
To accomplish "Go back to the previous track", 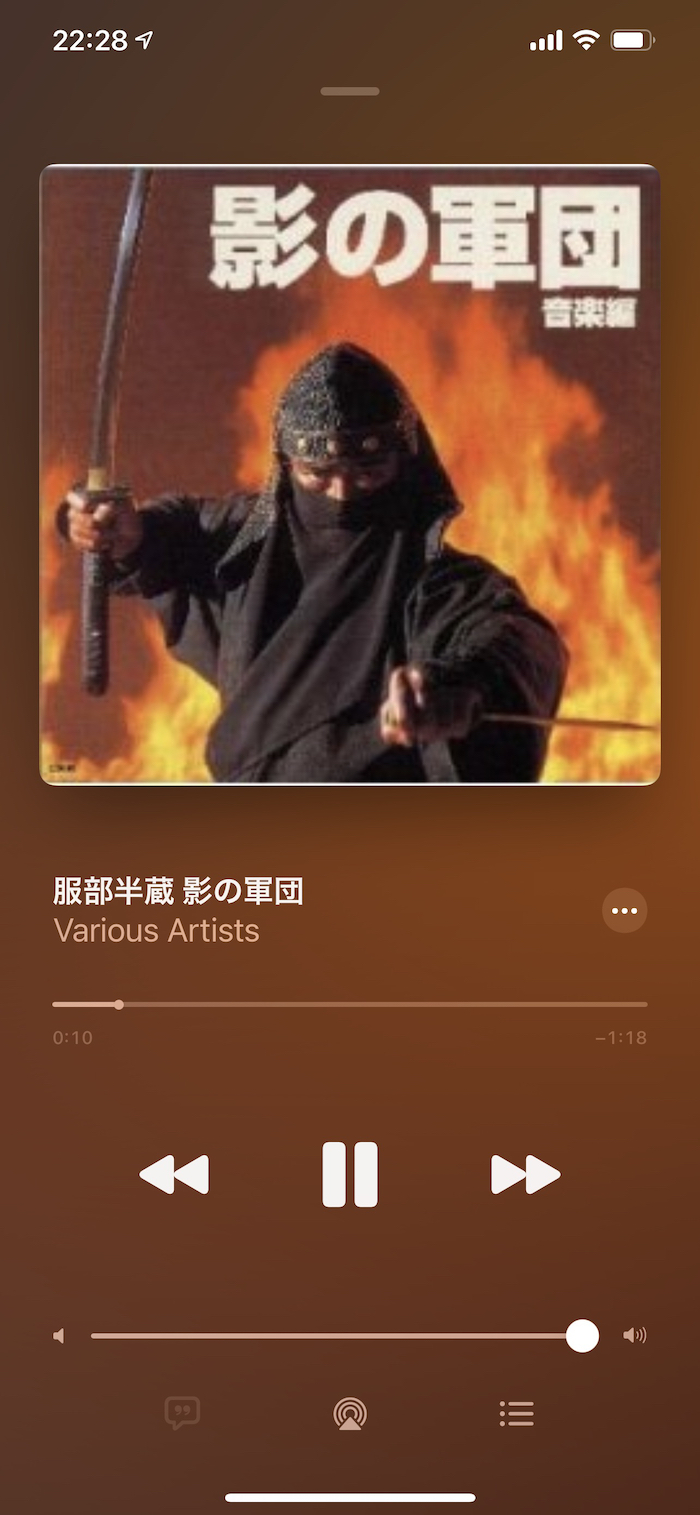I will [174, 1174].
